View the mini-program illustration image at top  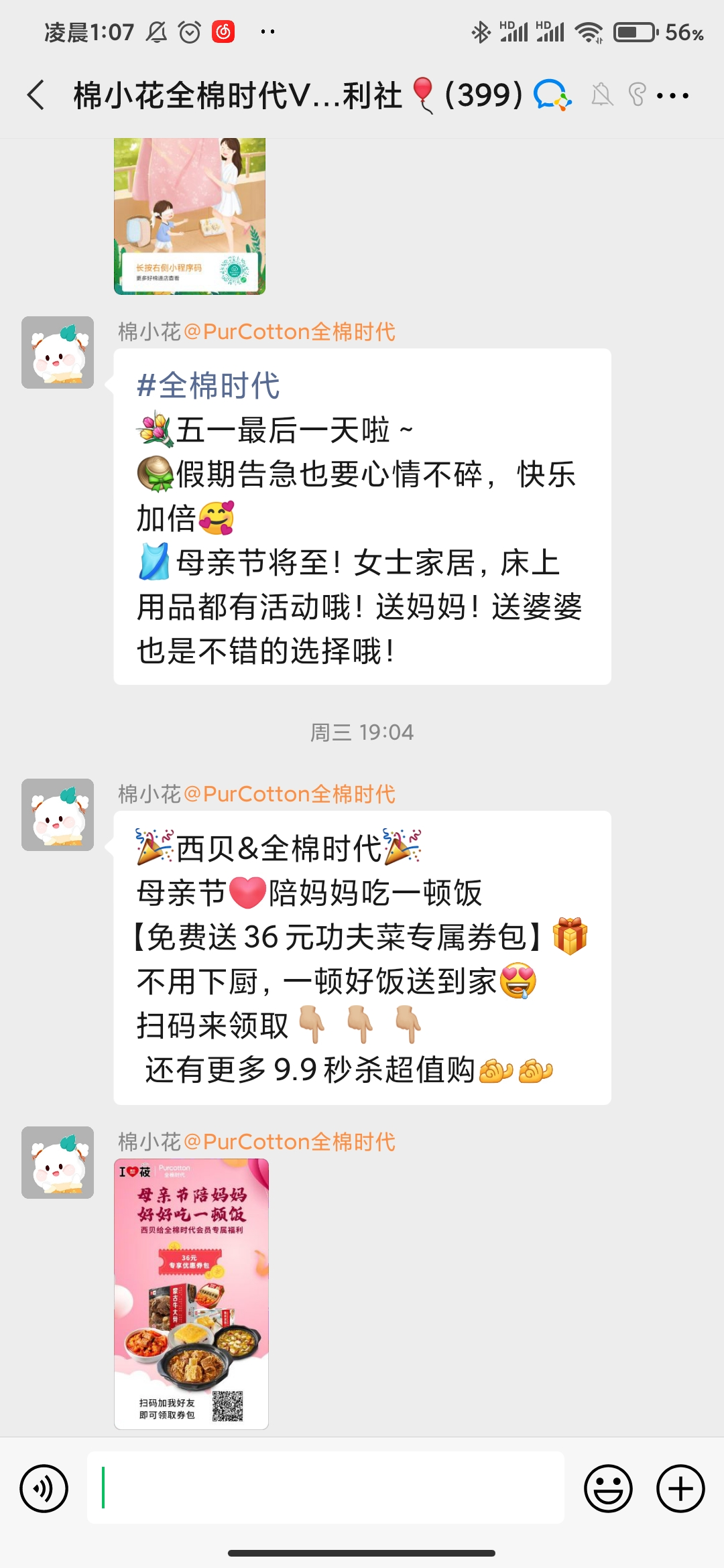pos(190,216)
